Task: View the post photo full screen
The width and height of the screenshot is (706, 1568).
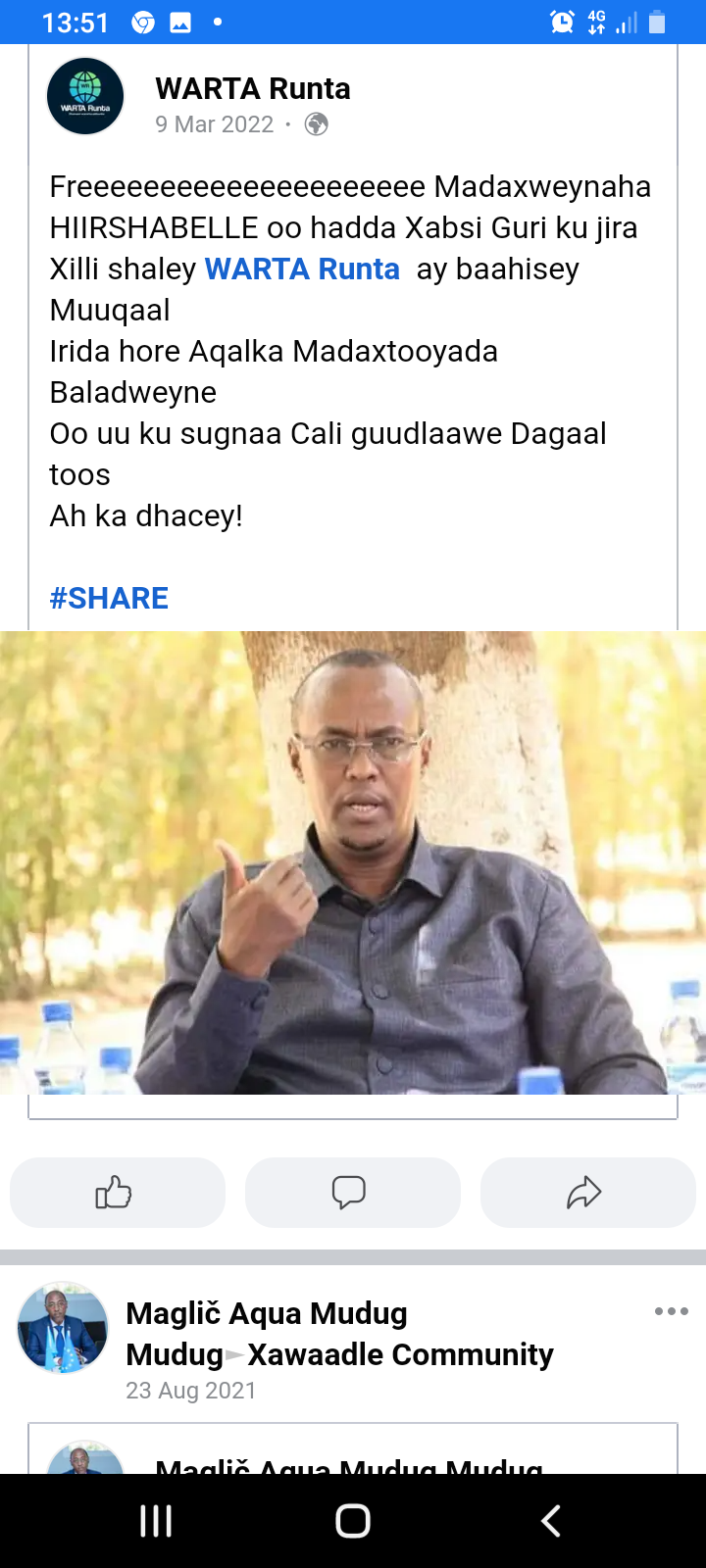Action: click(x=353, y=862)
